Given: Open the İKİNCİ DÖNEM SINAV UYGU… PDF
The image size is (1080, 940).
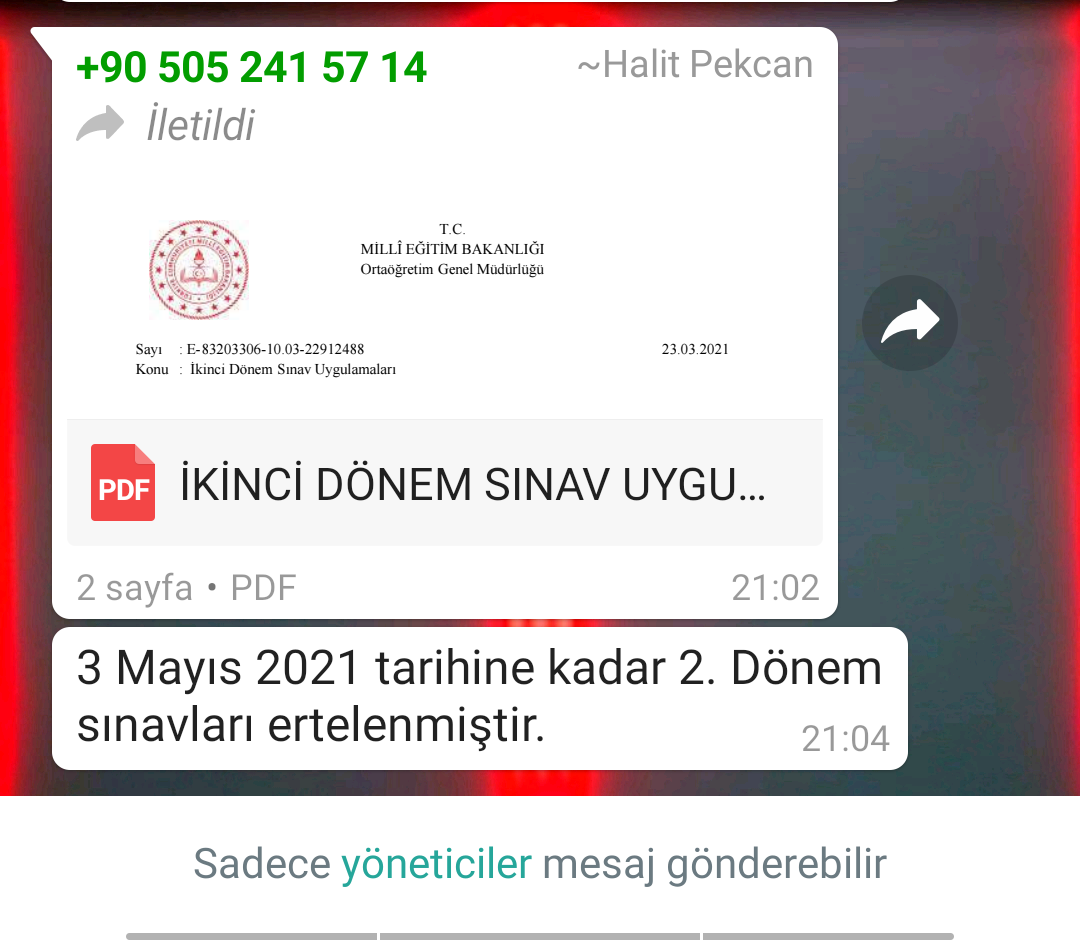Looking at the screenshot, I should [x=445, y=484].
